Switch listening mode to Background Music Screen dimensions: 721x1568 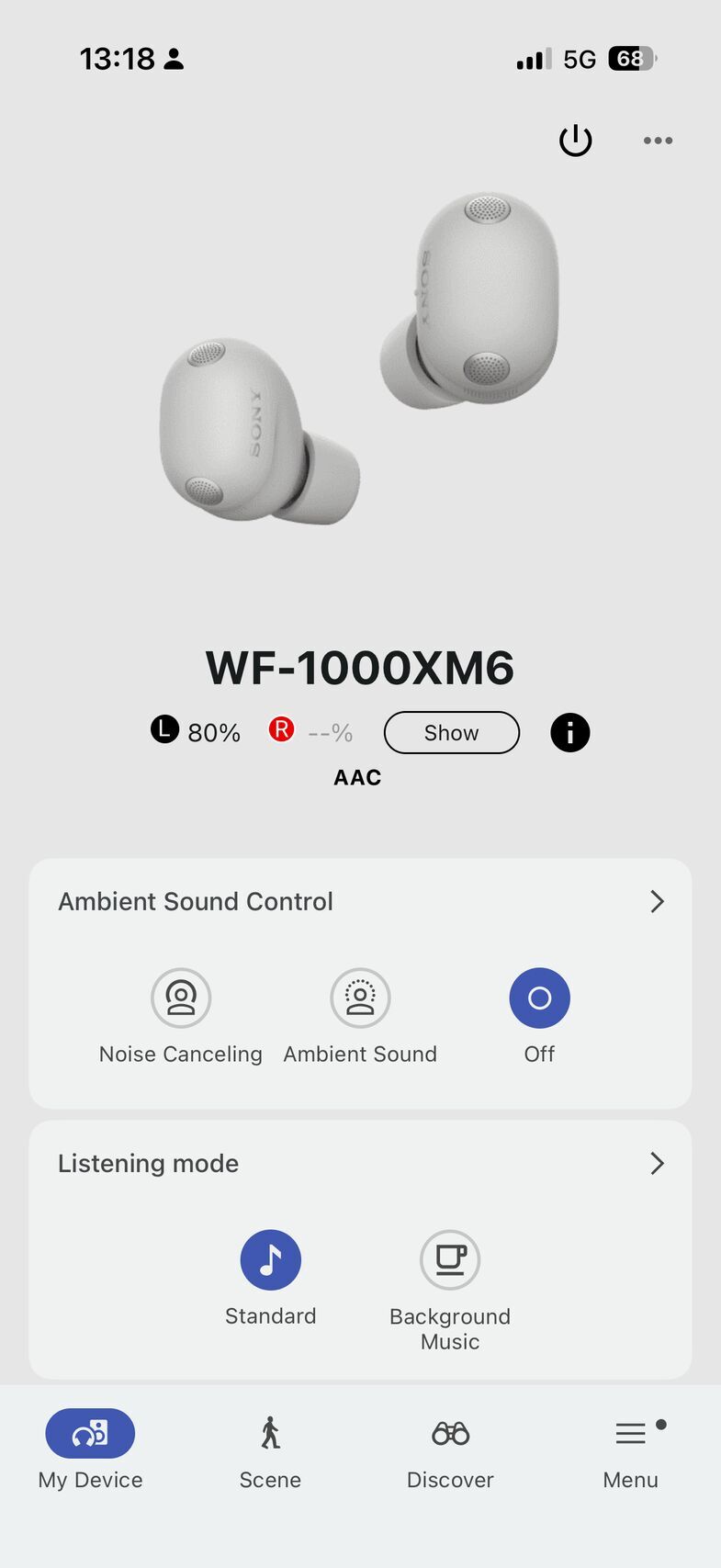[449, 1259]
